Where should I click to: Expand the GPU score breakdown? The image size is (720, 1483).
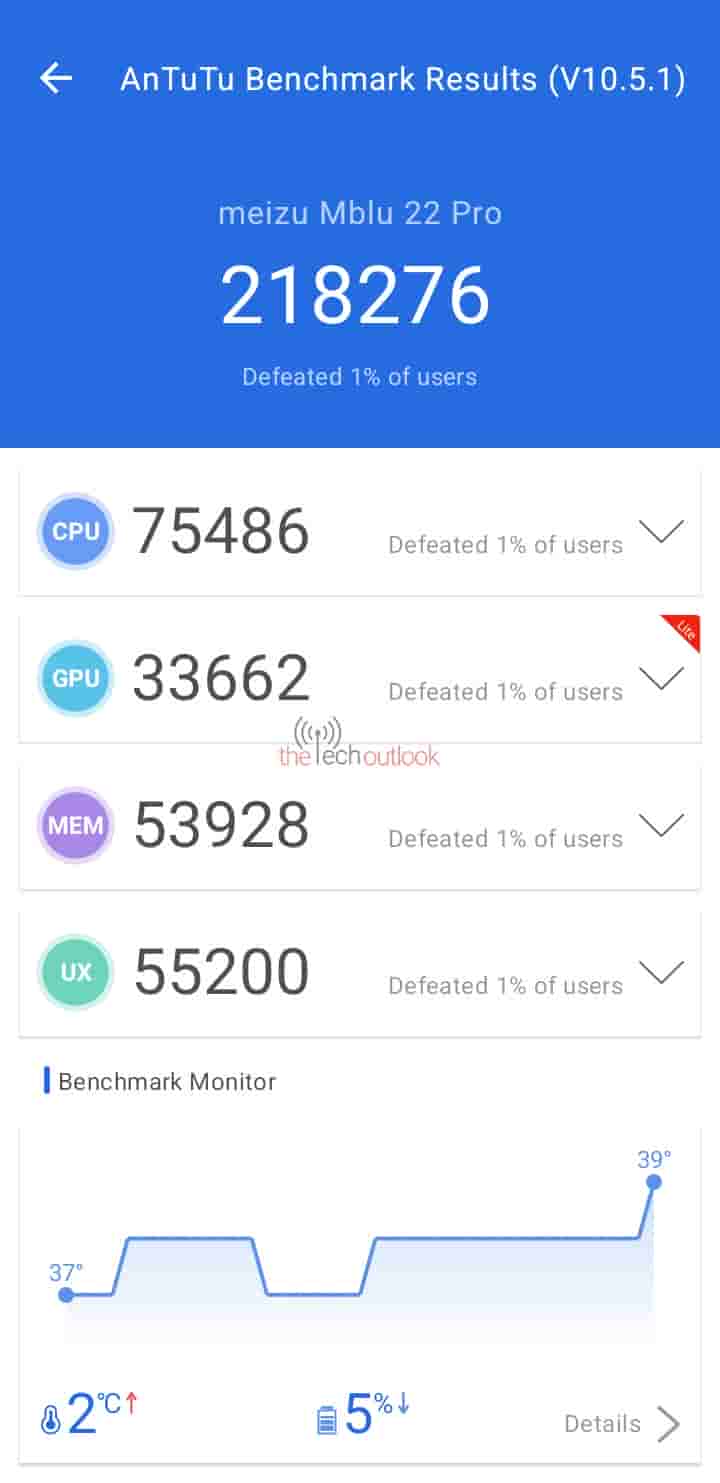pyautogui.click(x=661, y=678)
